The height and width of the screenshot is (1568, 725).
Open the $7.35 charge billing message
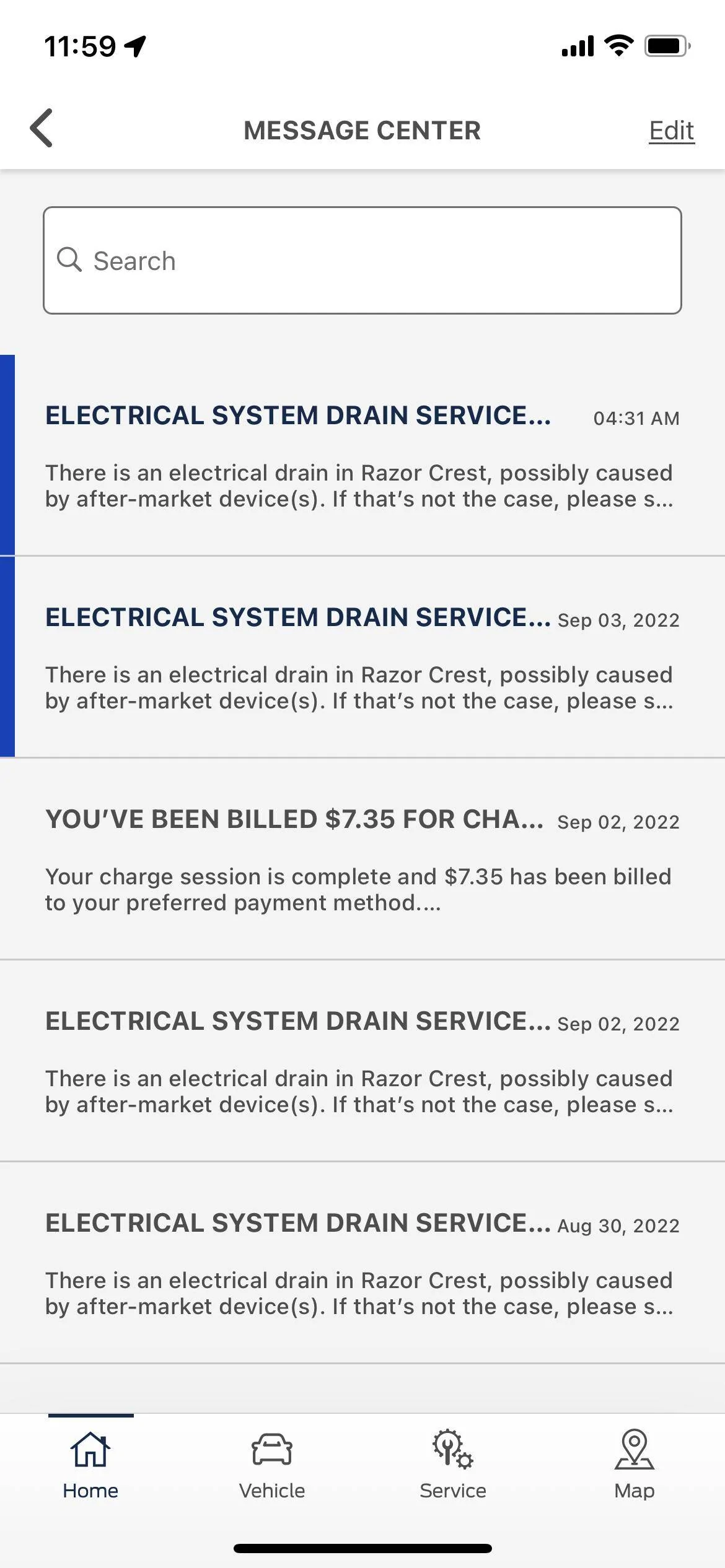click(x=362, y=859)
